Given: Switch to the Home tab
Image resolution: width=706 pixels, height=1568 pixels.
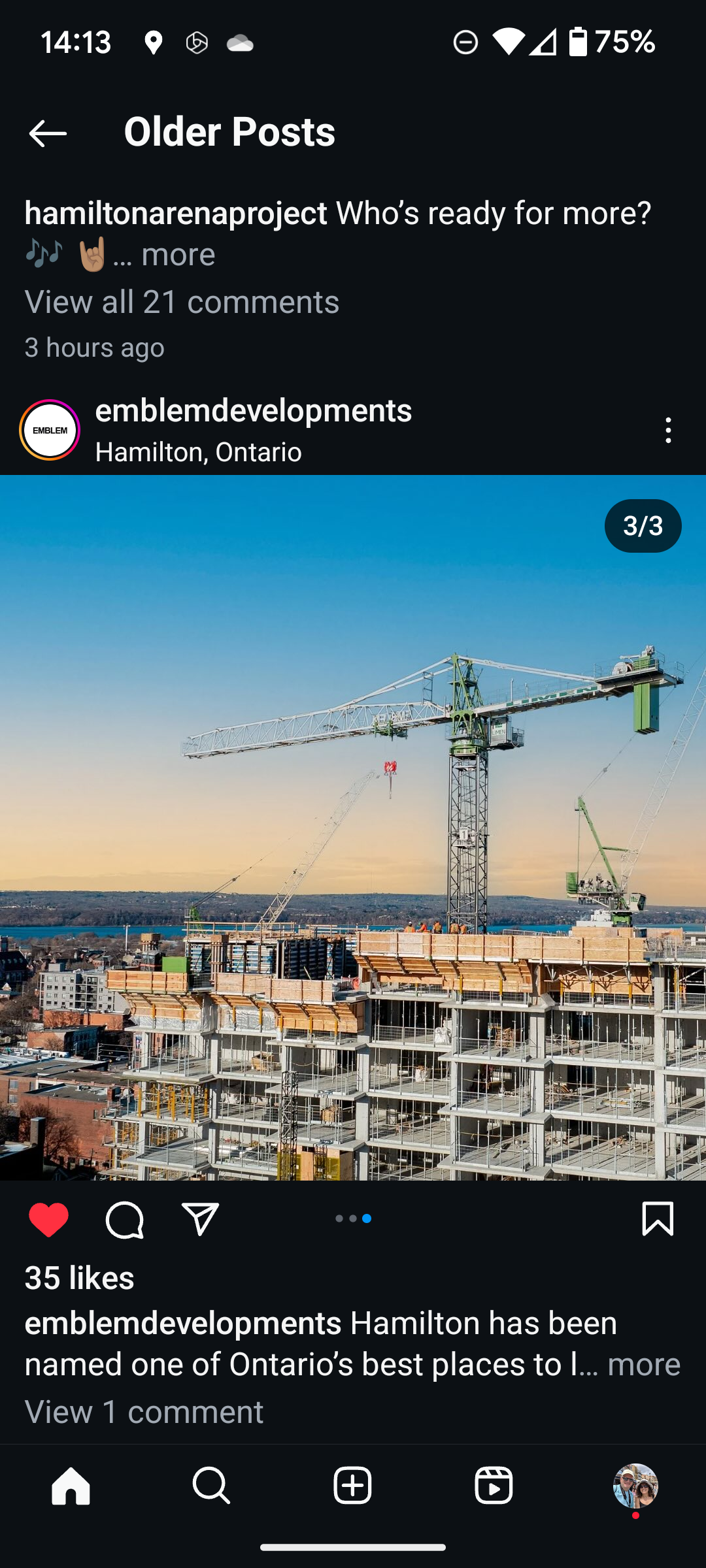Looking at the screenshot, I should (71, 1486).
